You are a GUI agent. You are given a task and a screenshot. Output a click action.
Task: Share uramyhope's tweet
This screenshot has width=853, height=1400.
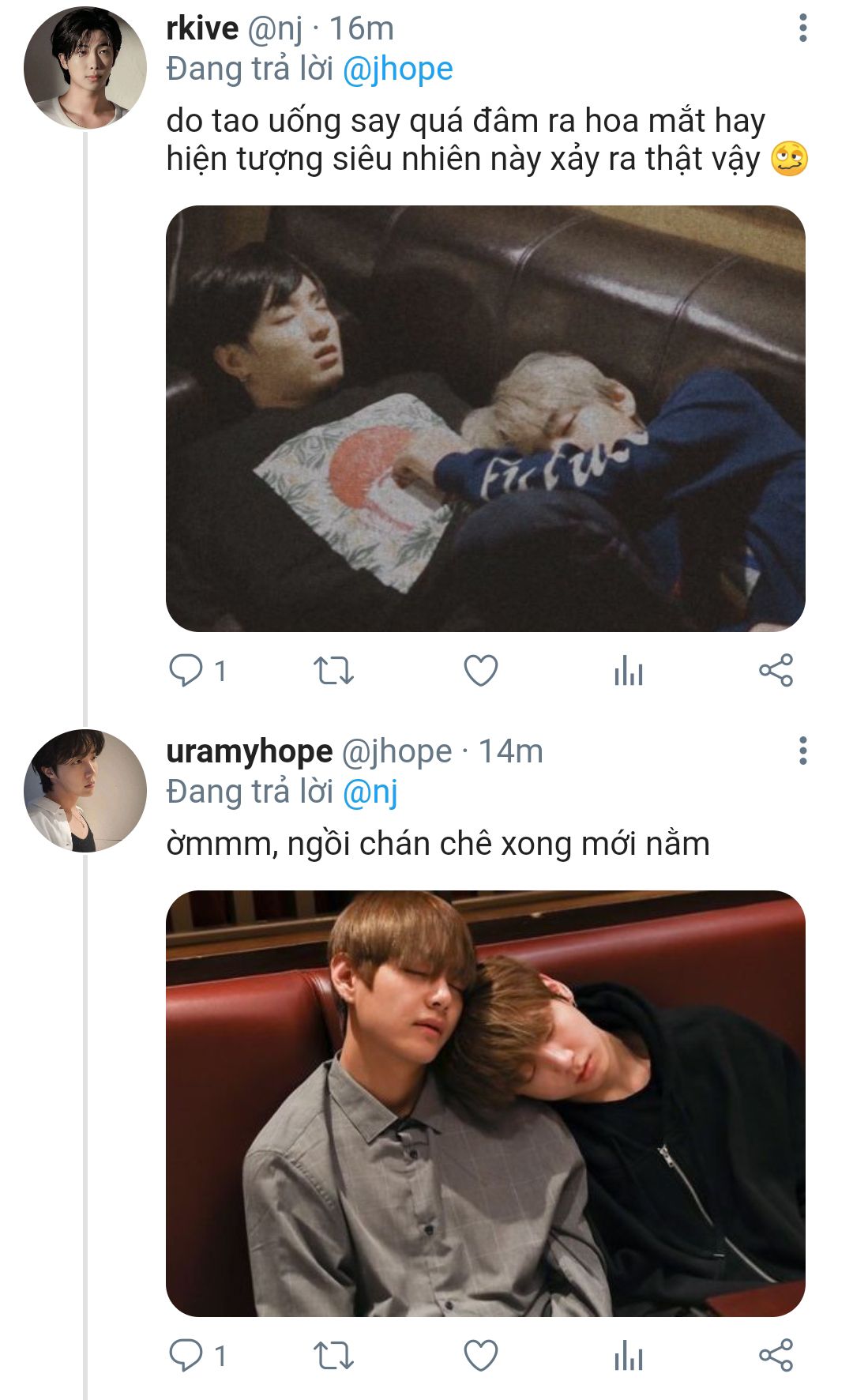coord(776,1356)
